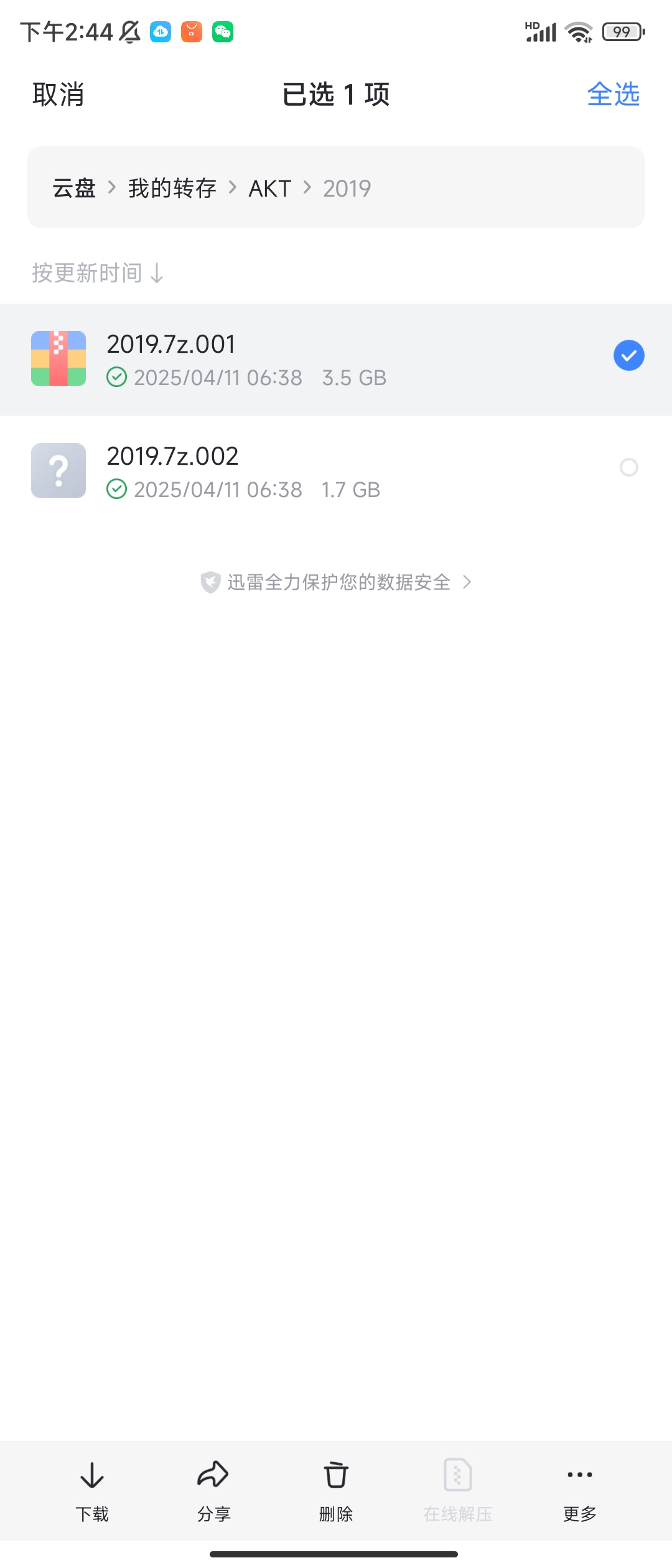
Task: Navigate to AKT folder in breadcrumb
Action: [269, 188]
